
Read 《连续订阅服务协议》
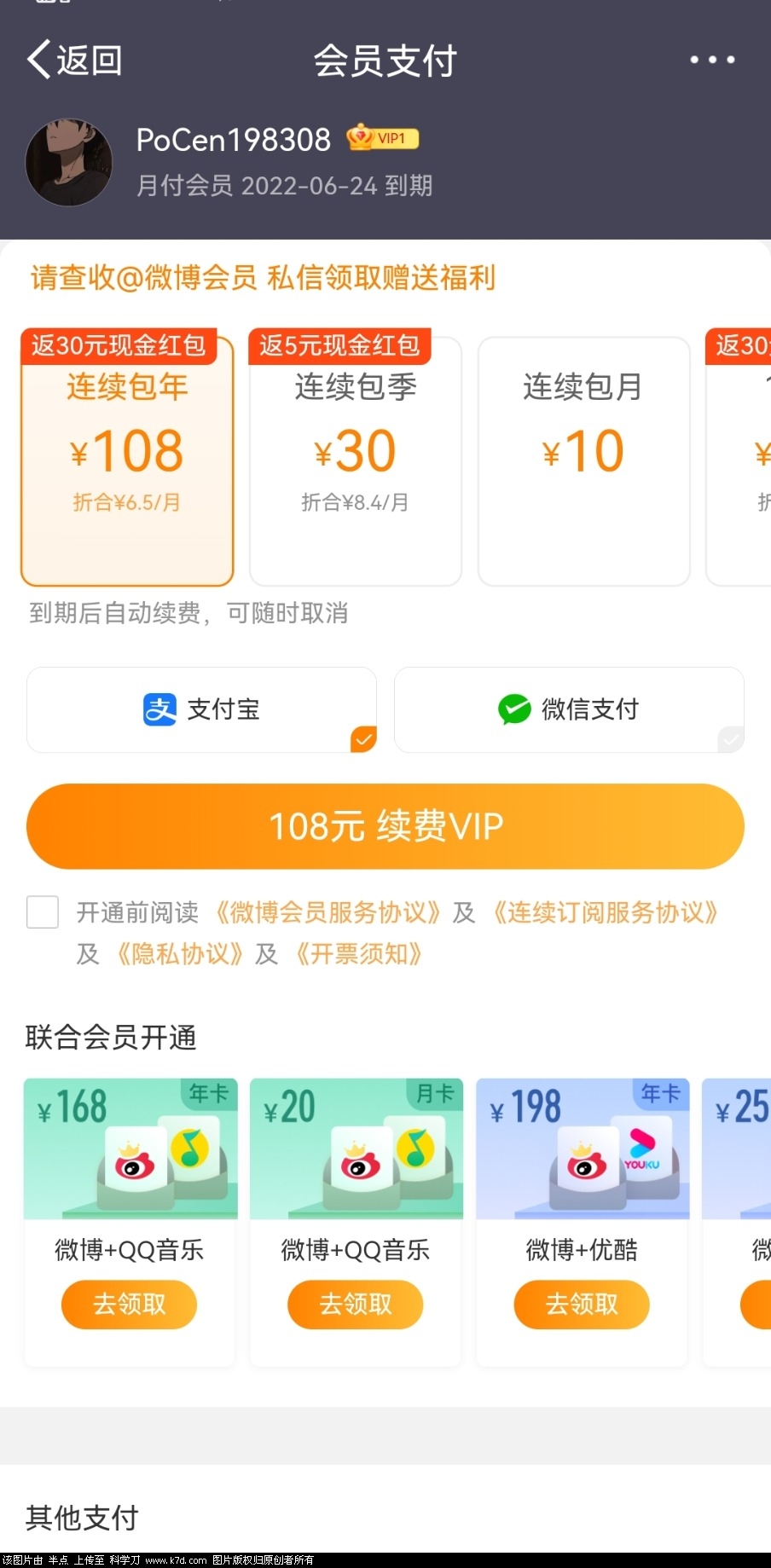pyautogui.click(x=606, y=912)
